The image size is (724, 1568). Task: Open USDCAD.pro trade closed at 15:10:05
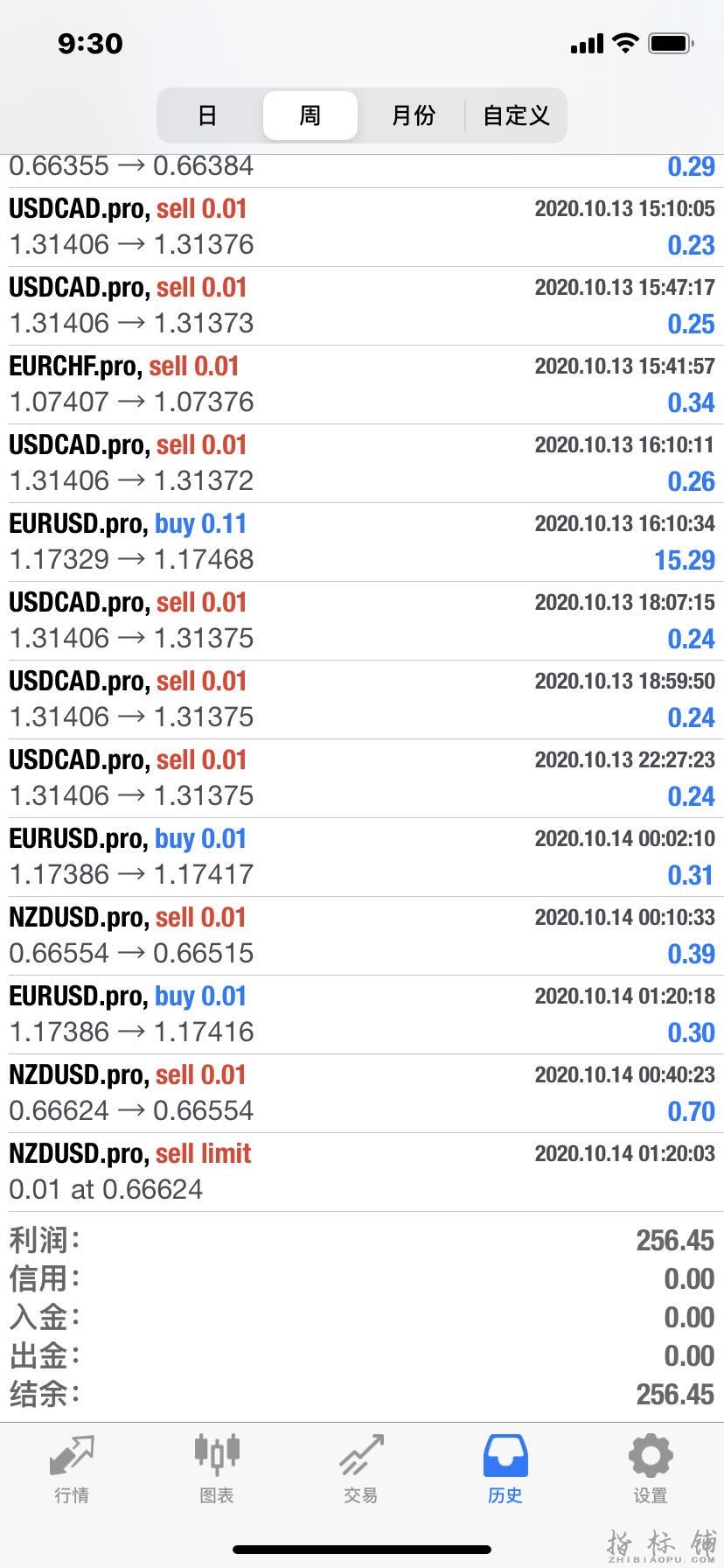pos(362,227)
